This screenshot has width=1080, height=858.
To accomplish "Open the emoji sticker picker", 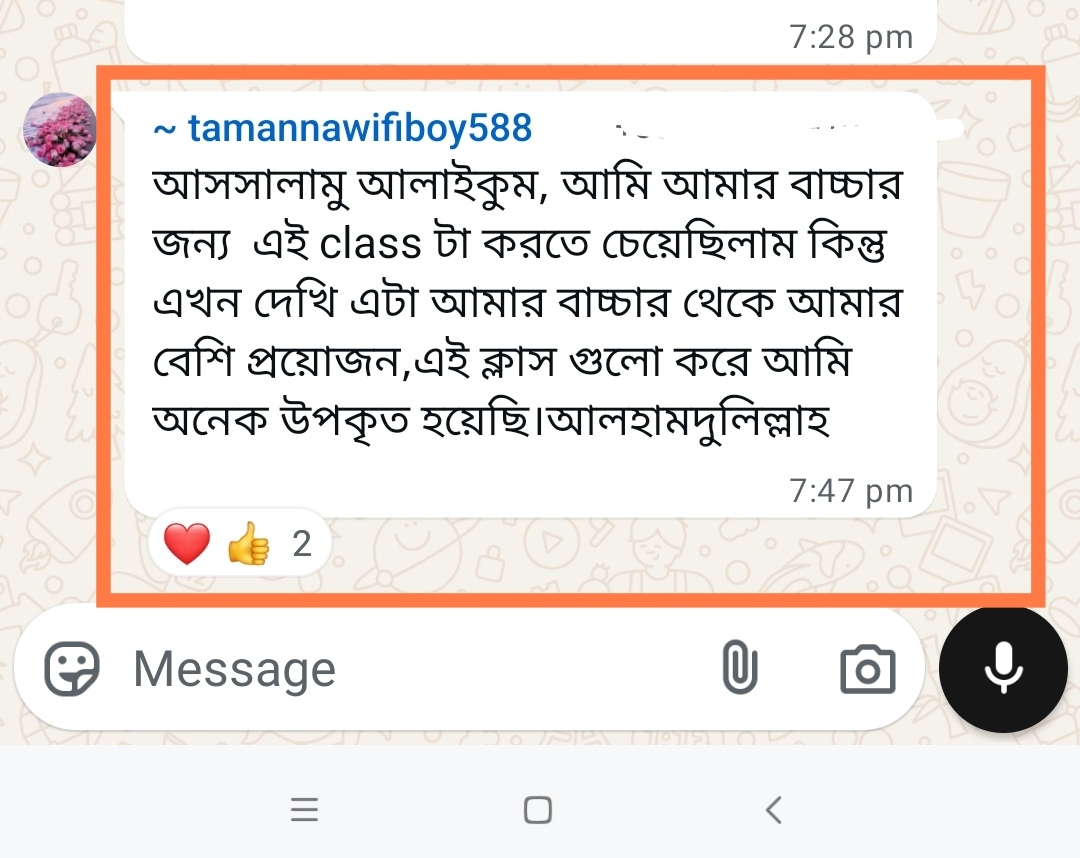I will [72, 669].
